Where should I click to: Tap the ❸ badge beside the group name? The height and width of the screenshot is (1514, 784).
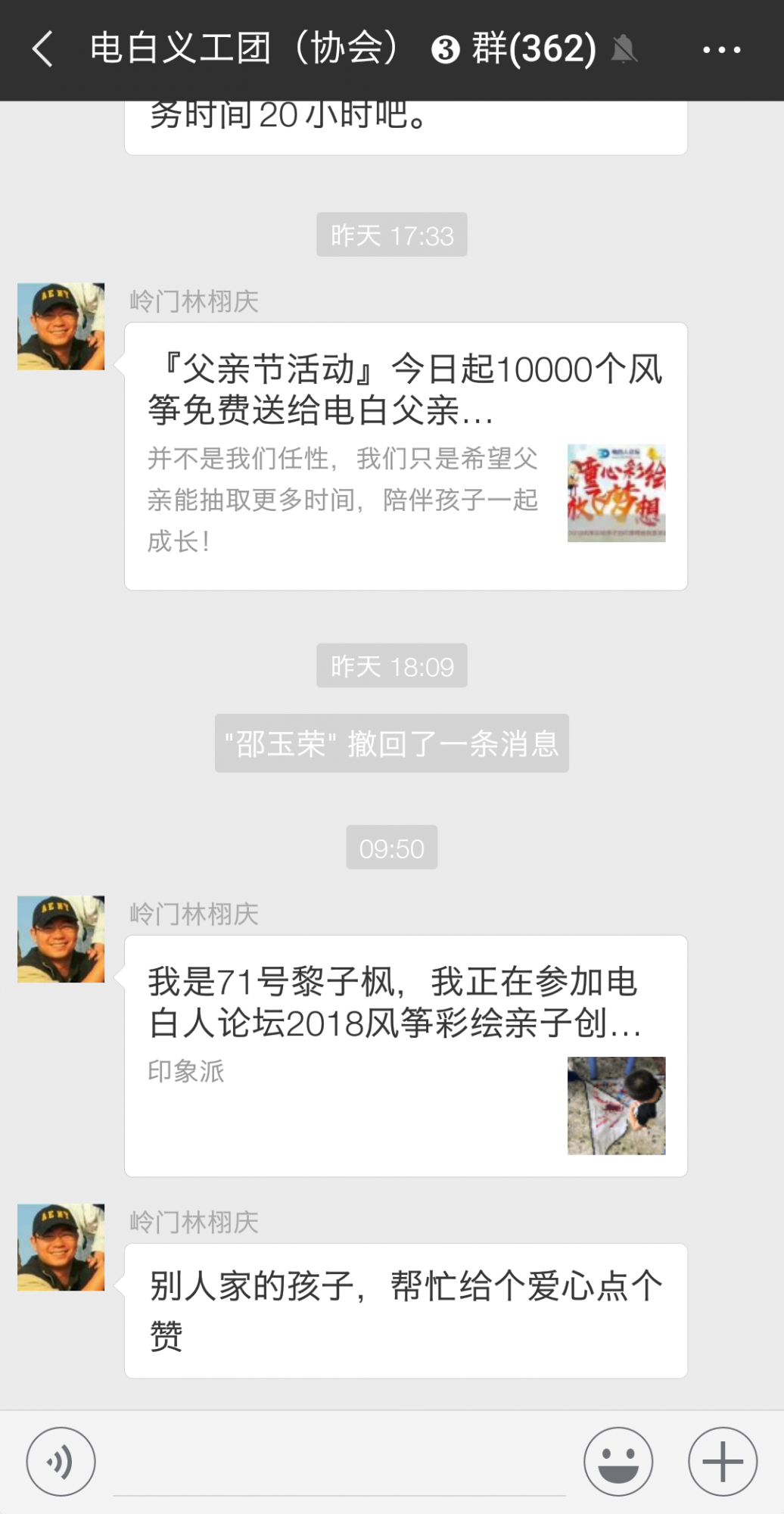point(446,48)
